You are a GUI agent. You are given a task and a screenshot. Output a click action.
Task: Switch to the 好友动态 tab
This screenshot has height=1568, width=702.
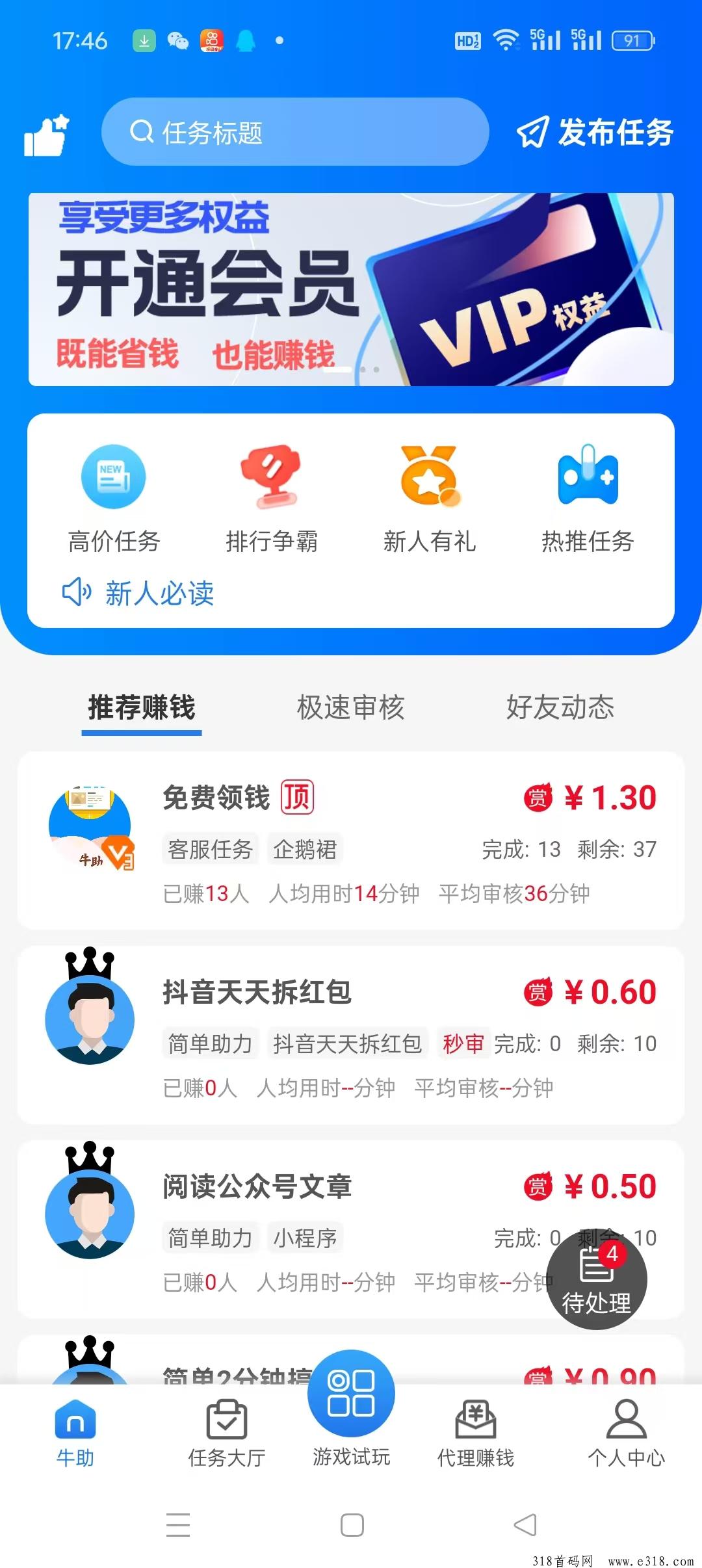coord(560,707)
